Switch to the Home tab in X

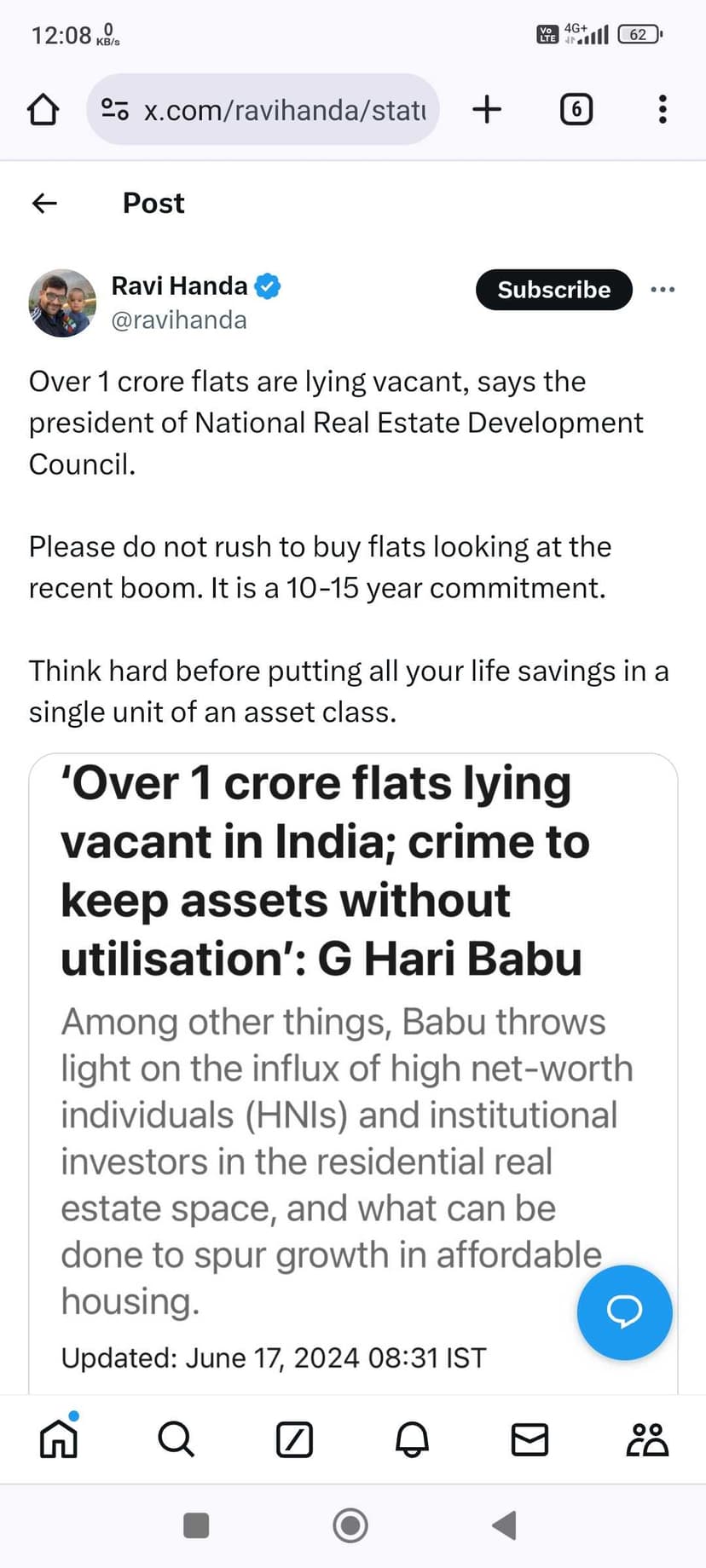(59, 1439)
